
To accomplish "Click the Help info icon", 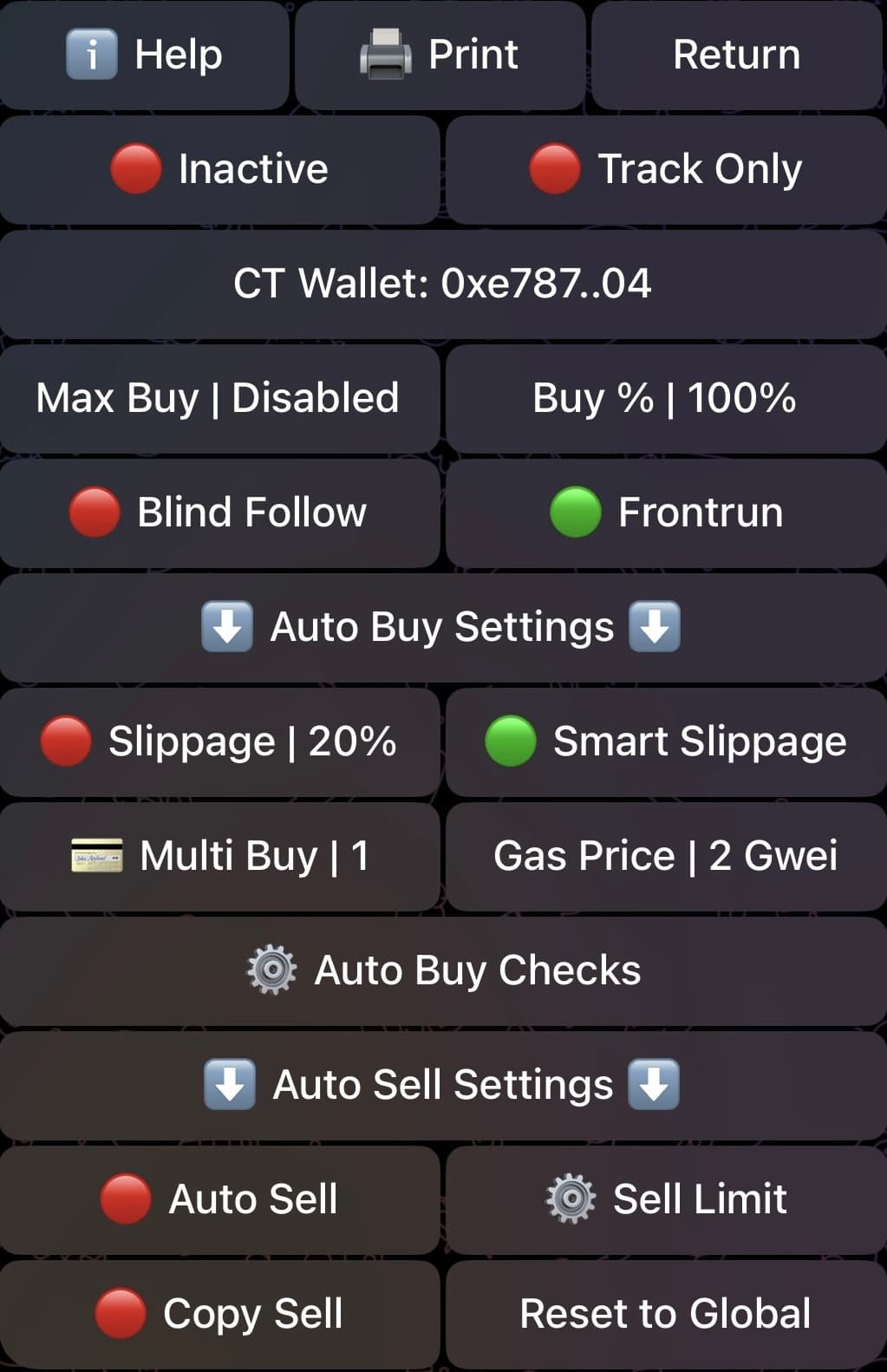I will (x=89, y=54).
